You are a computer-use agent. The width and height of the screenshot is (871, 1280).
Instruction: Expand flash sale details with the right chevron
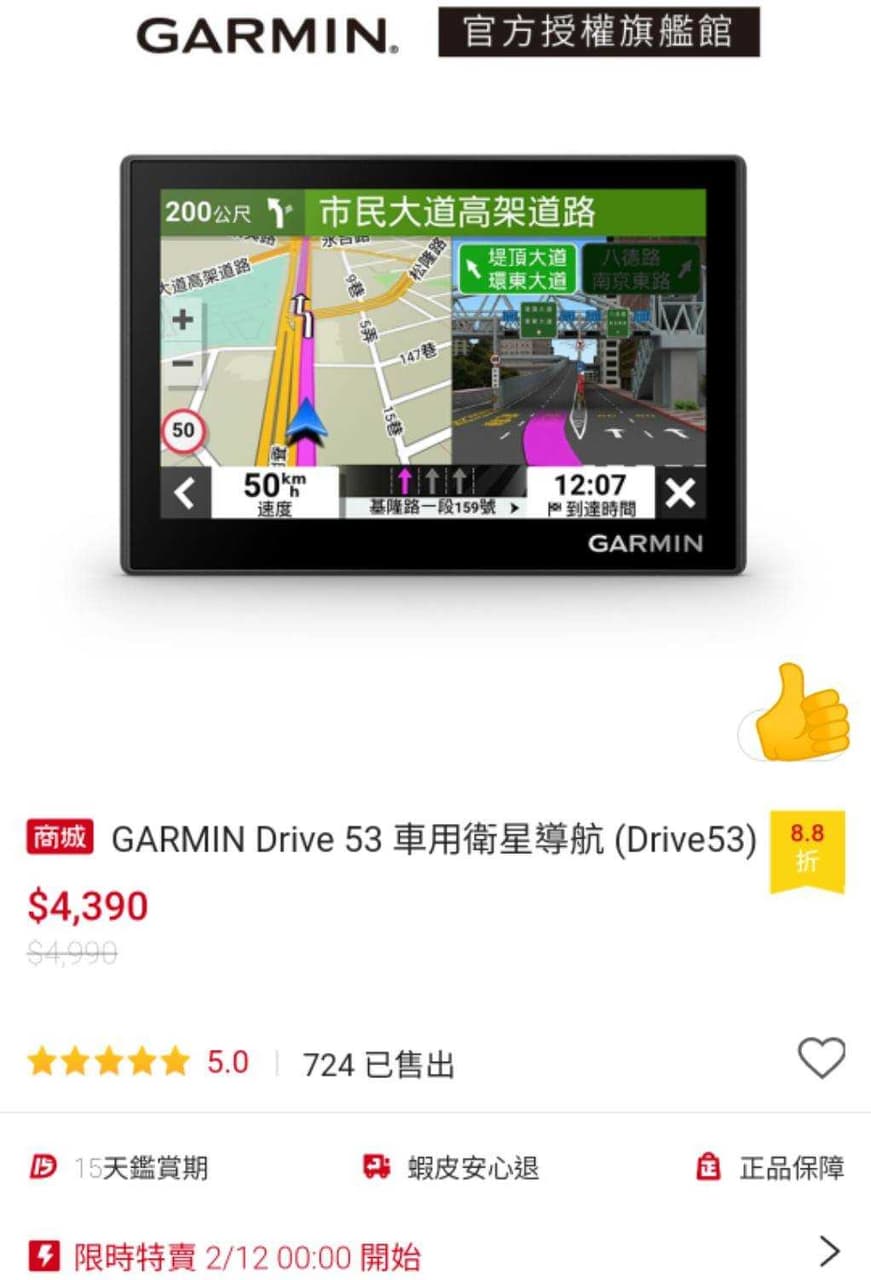pyautogui.click(x=829, y=1250)
